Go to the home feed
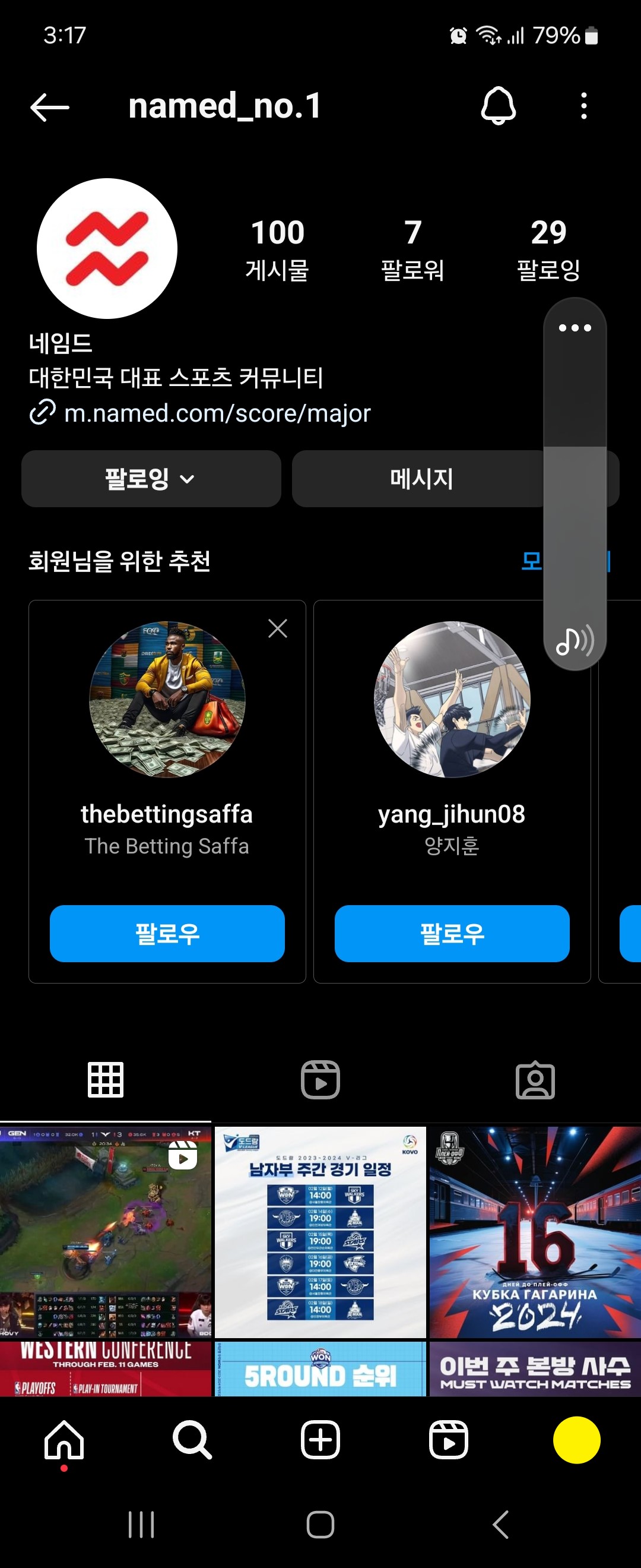This screenshot has width=641, height=1568. [x=64, y=1440]
